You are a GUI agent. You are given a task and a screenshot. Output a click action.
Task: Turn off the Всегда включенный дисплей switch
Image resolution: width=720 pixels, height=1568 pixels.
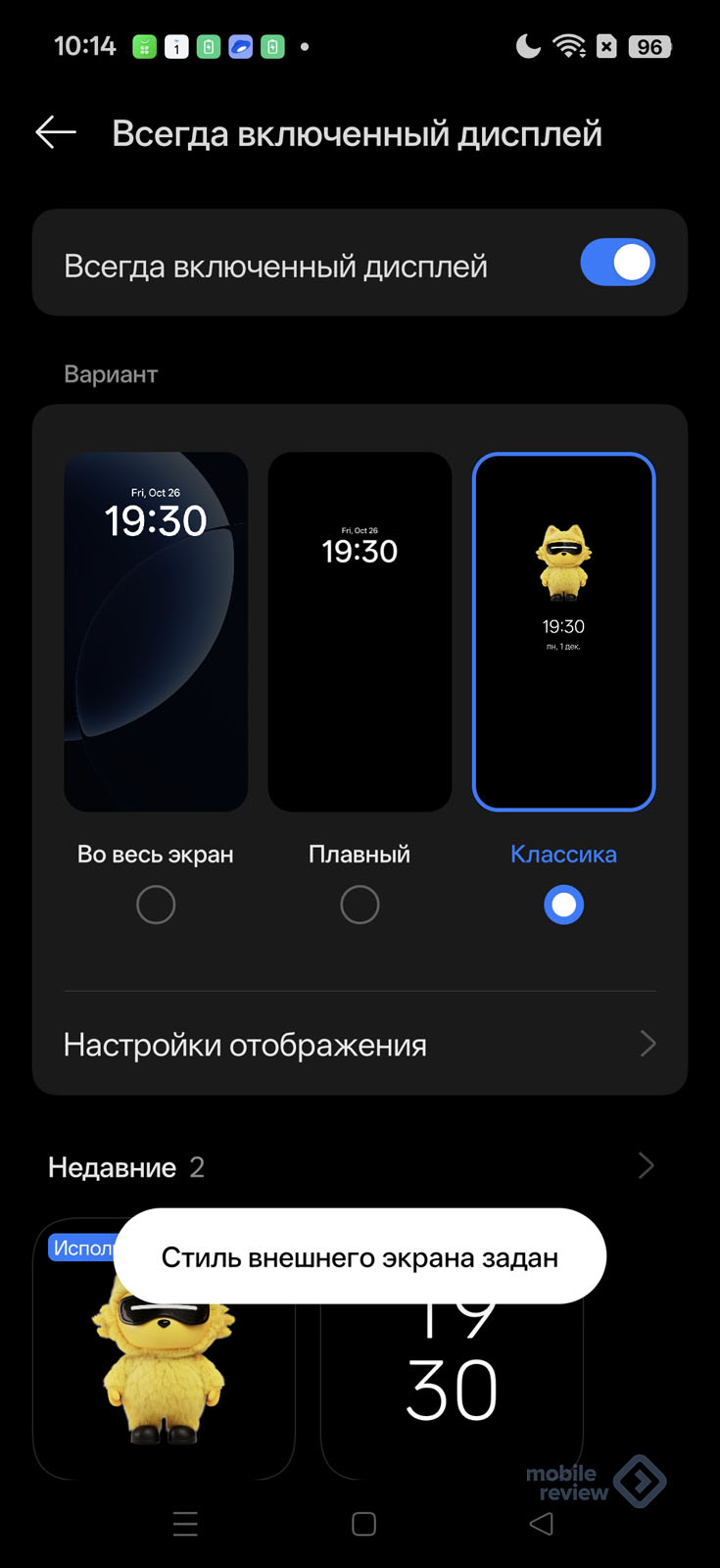pyautogui.click(x=617, y=263)
